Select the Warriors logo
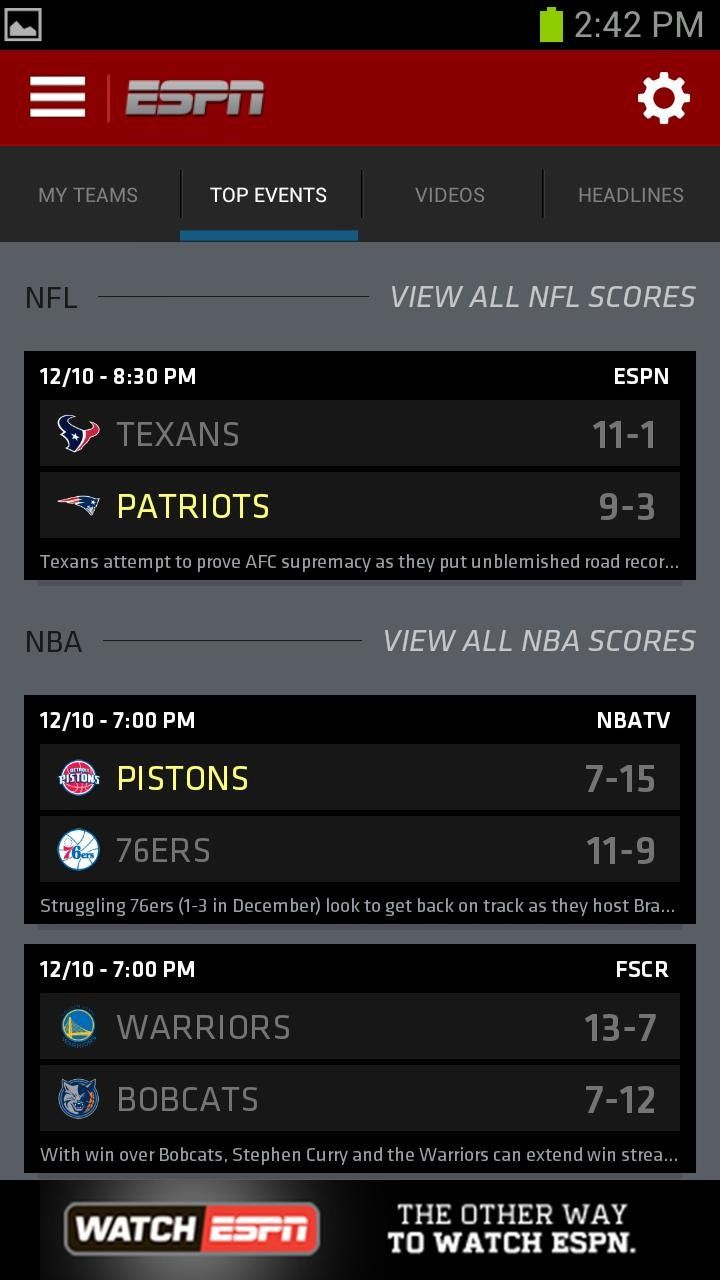Image resolution: width=720 pixels, height=1280 pixels. coord(77,1026)
